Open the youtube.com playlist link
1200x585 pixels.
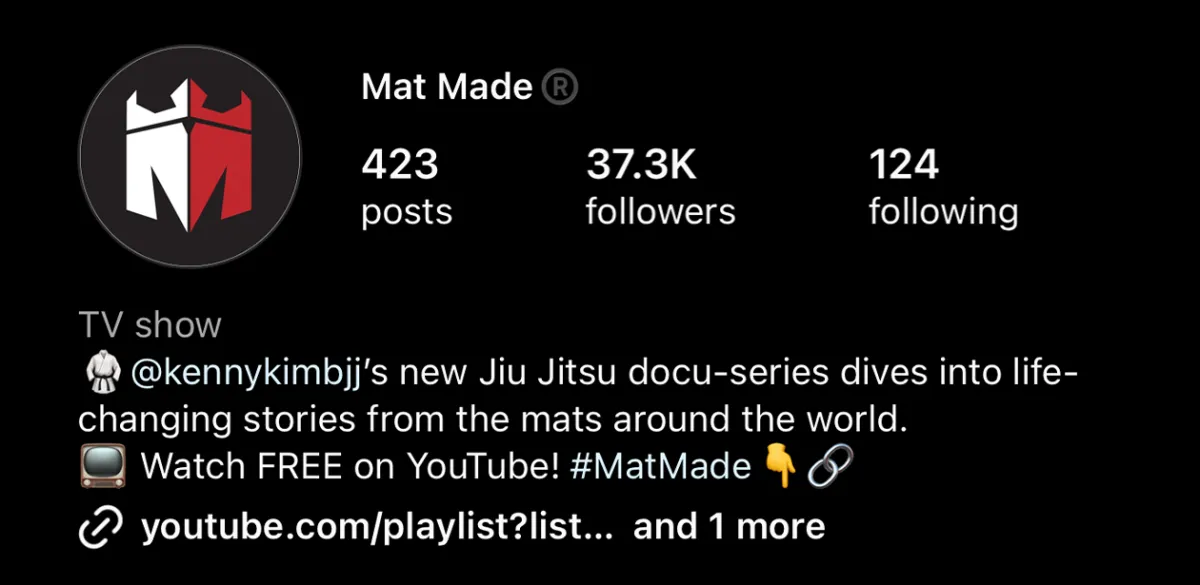(x=376, y=526)
